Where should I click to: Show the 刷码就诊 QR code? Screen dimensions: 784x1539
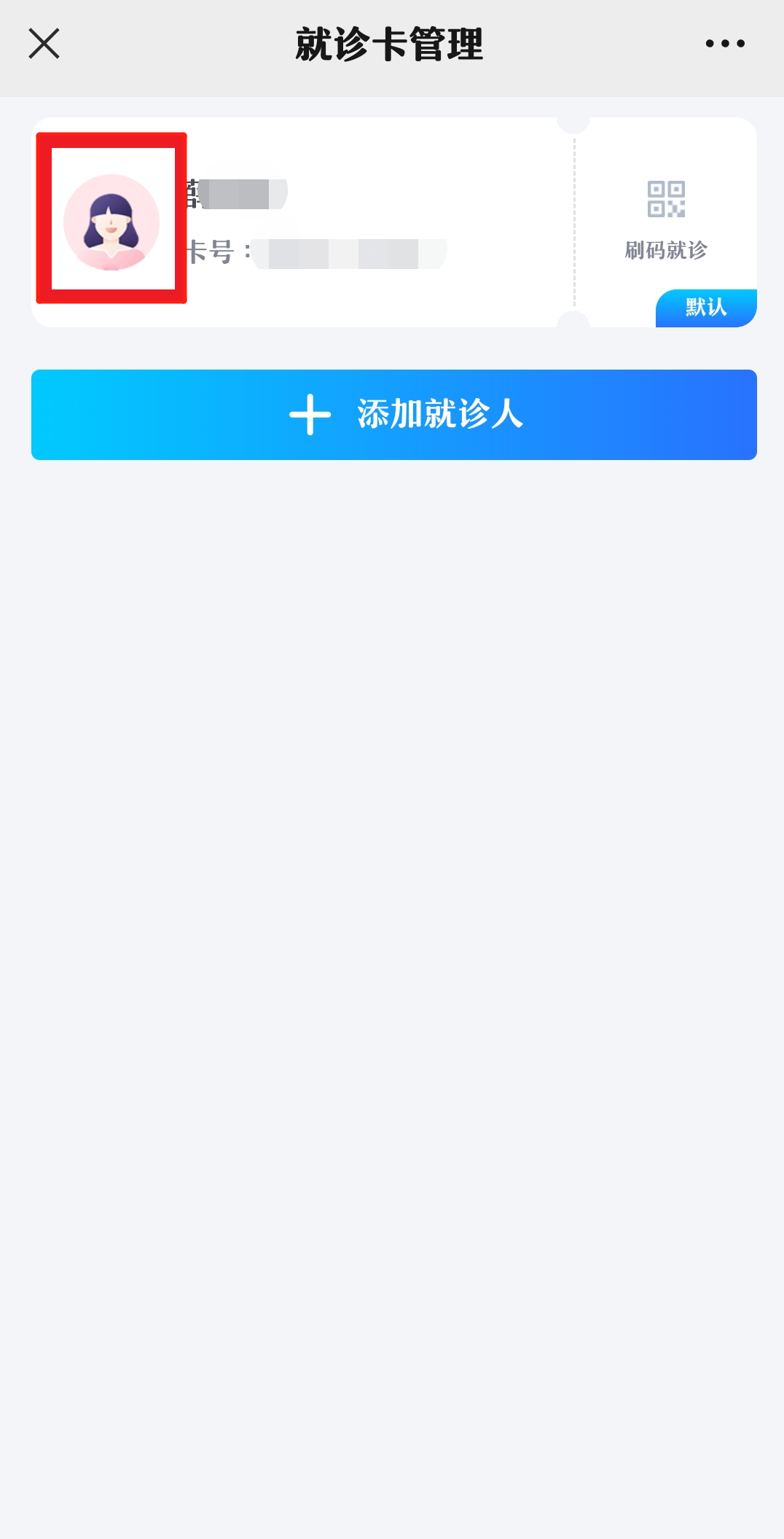tap(666, 219)
